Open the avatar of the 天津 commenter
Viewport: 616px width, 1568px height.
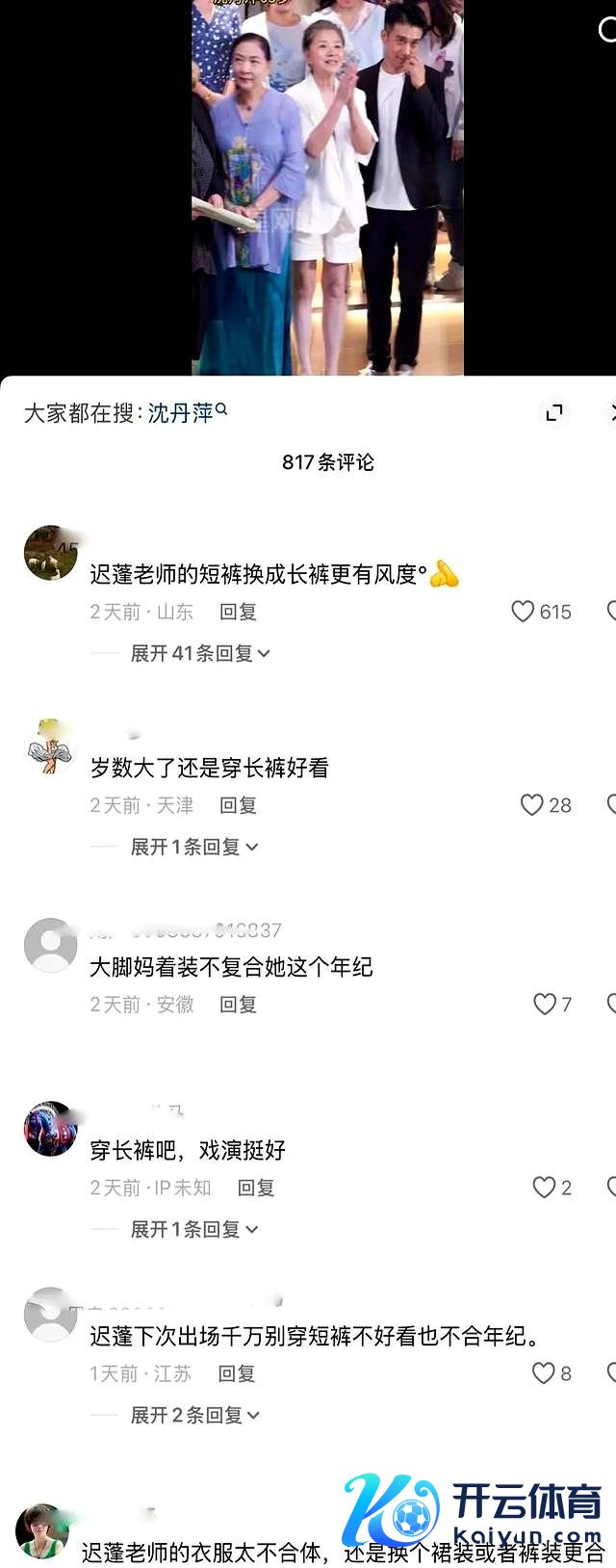tap(50, 746)
